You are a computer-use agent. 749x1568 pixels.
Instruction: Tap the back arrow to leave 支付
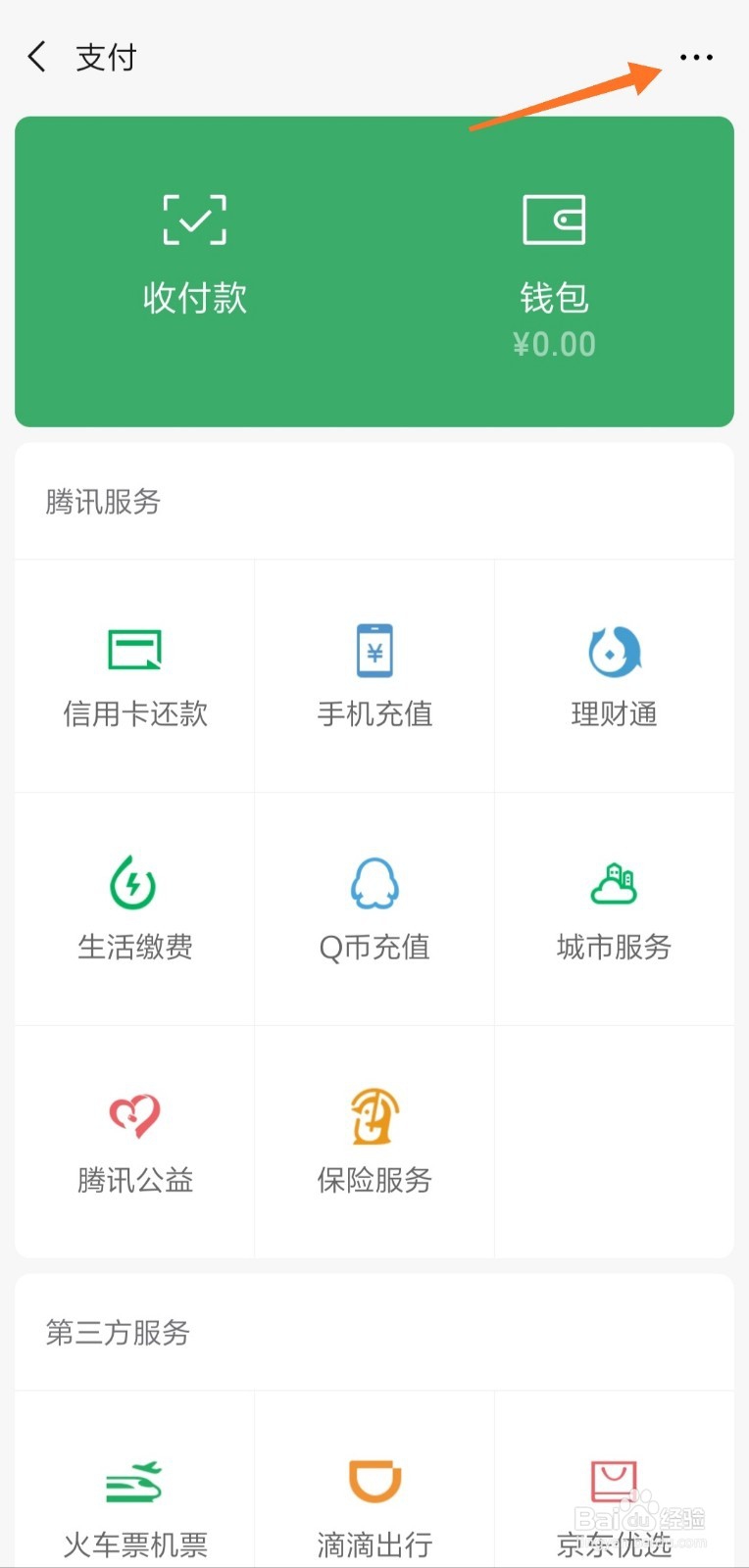click(x=36, y=57)
